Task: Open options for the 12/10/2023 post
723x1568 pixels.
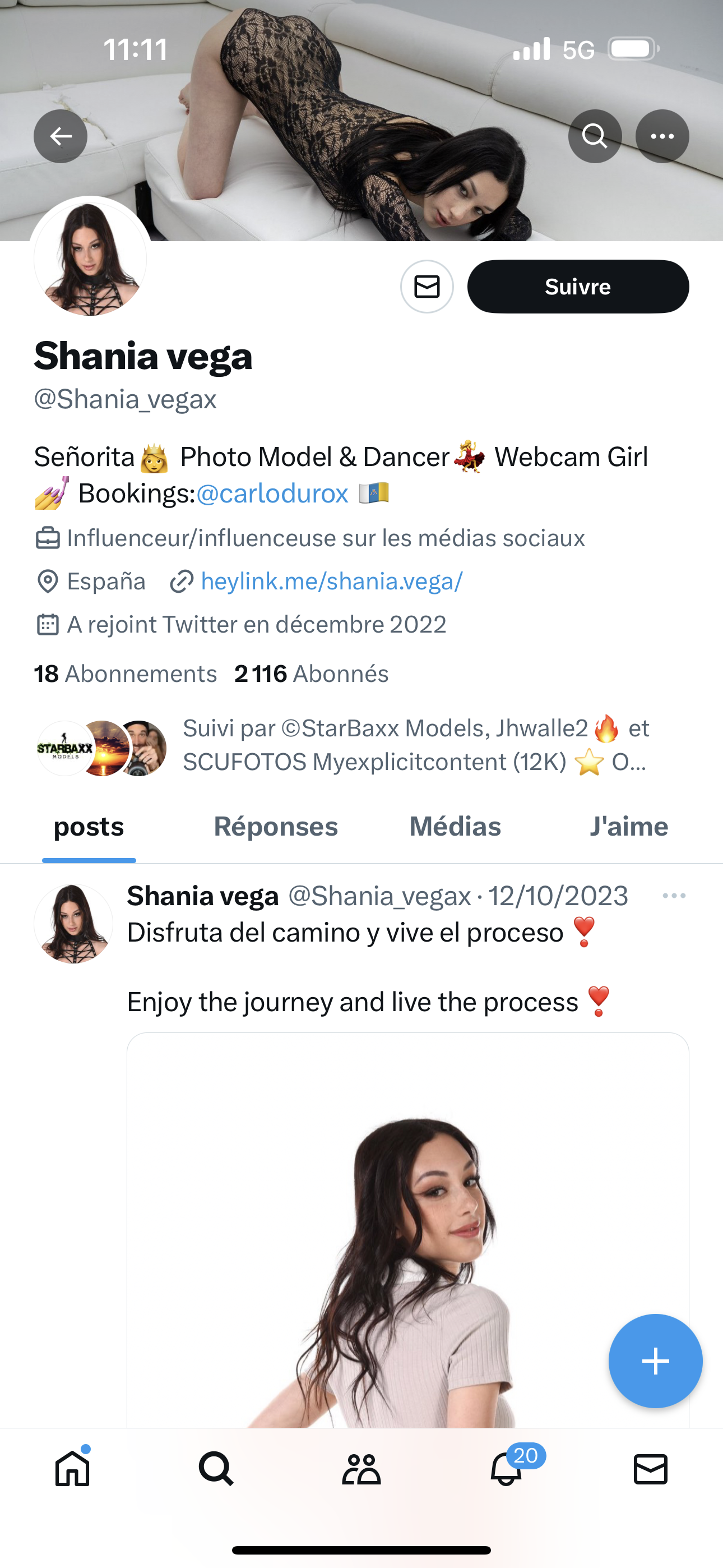Action: coord(674,896)
